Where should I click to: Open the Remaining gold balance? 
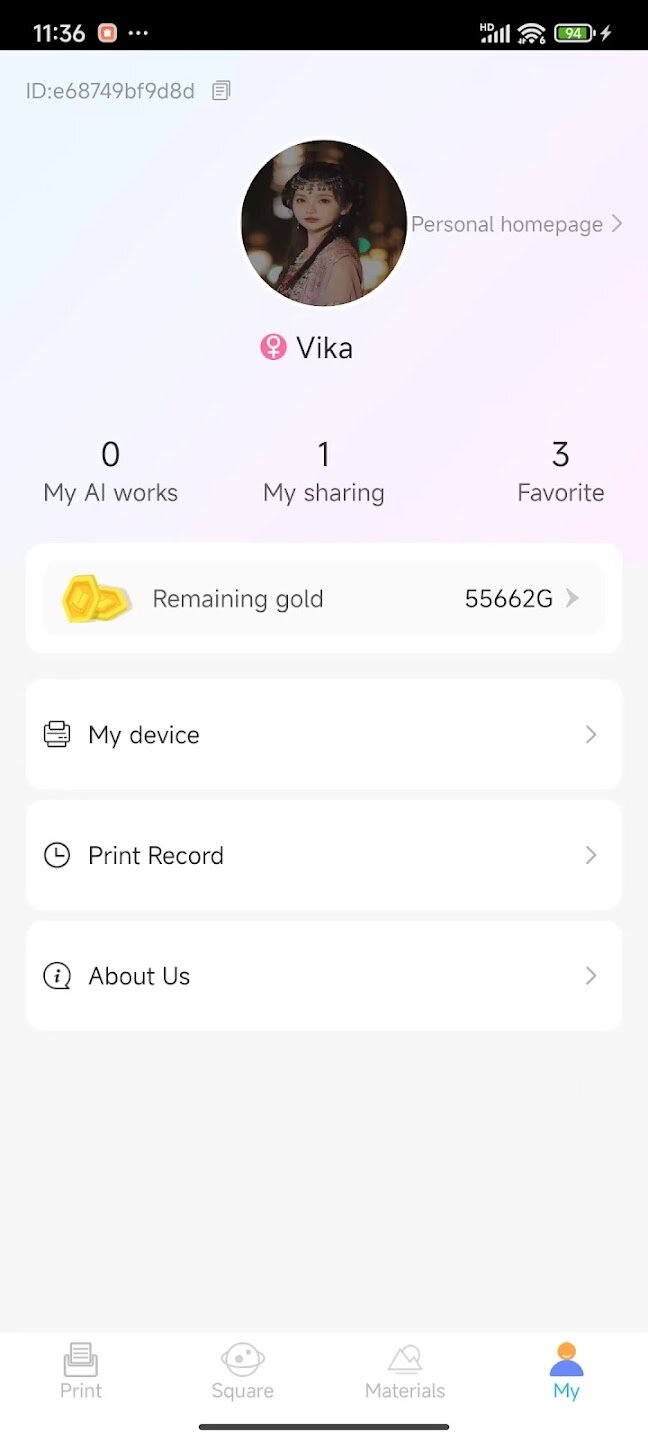point(324,599)
